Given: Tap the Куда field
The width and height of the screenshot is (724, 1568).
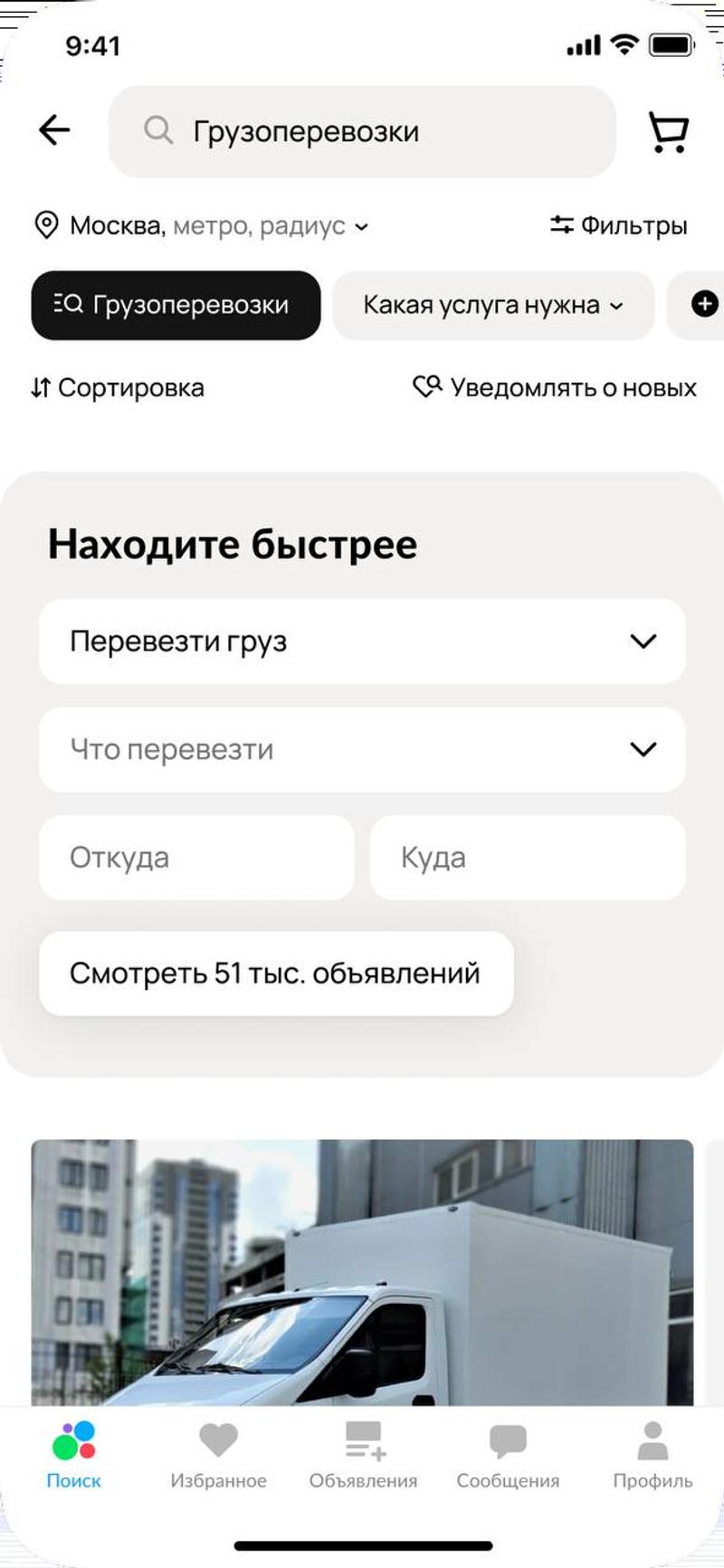Looking at the screenshot, I should point(528,858).
